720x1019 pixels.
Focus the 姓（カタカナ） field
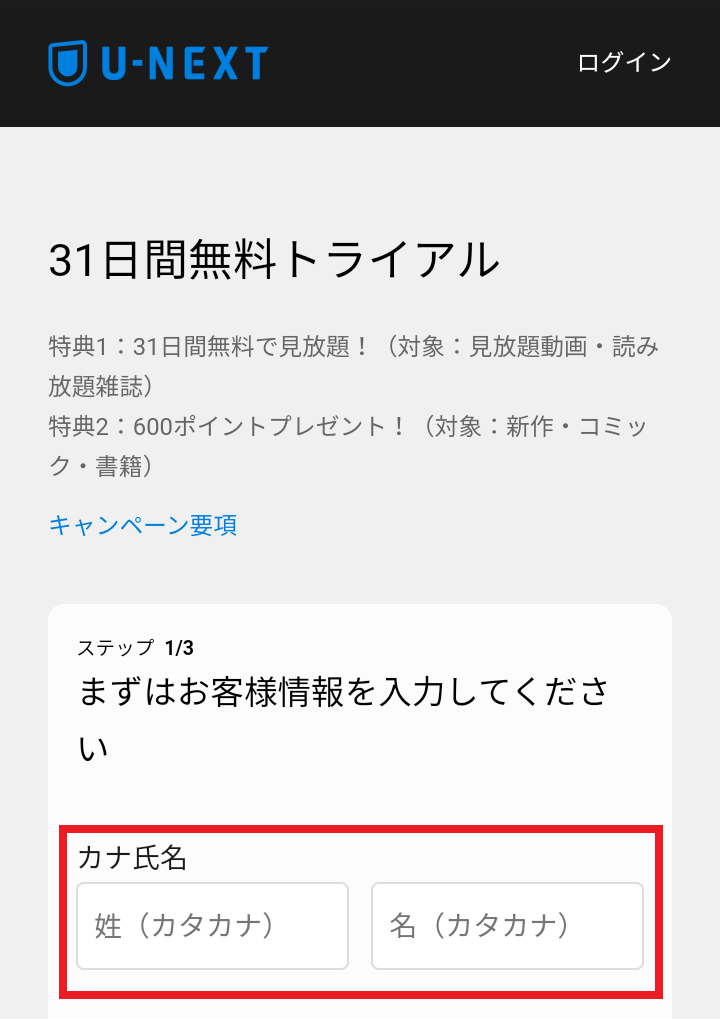tap(212, 926)
